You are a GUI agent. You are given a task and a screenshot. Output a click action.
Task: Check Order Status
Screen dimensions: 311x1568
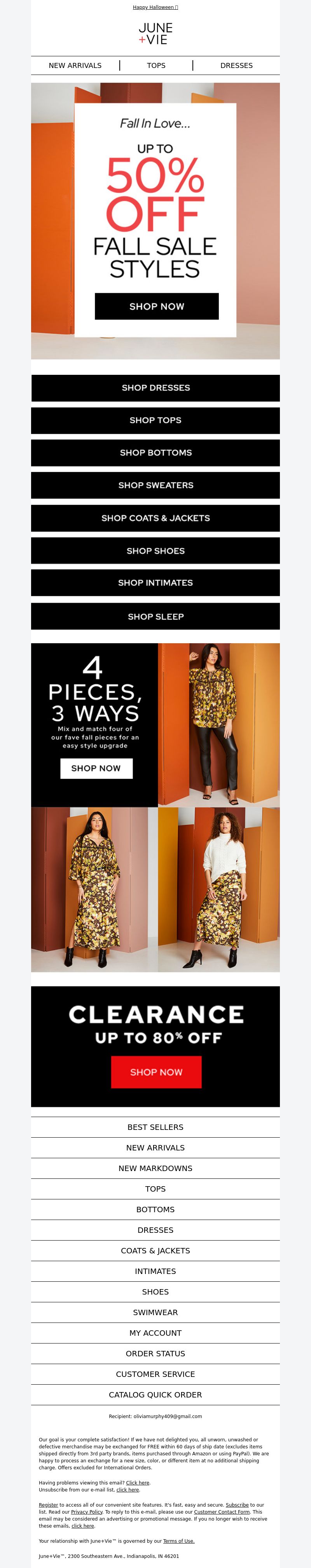155,1354
